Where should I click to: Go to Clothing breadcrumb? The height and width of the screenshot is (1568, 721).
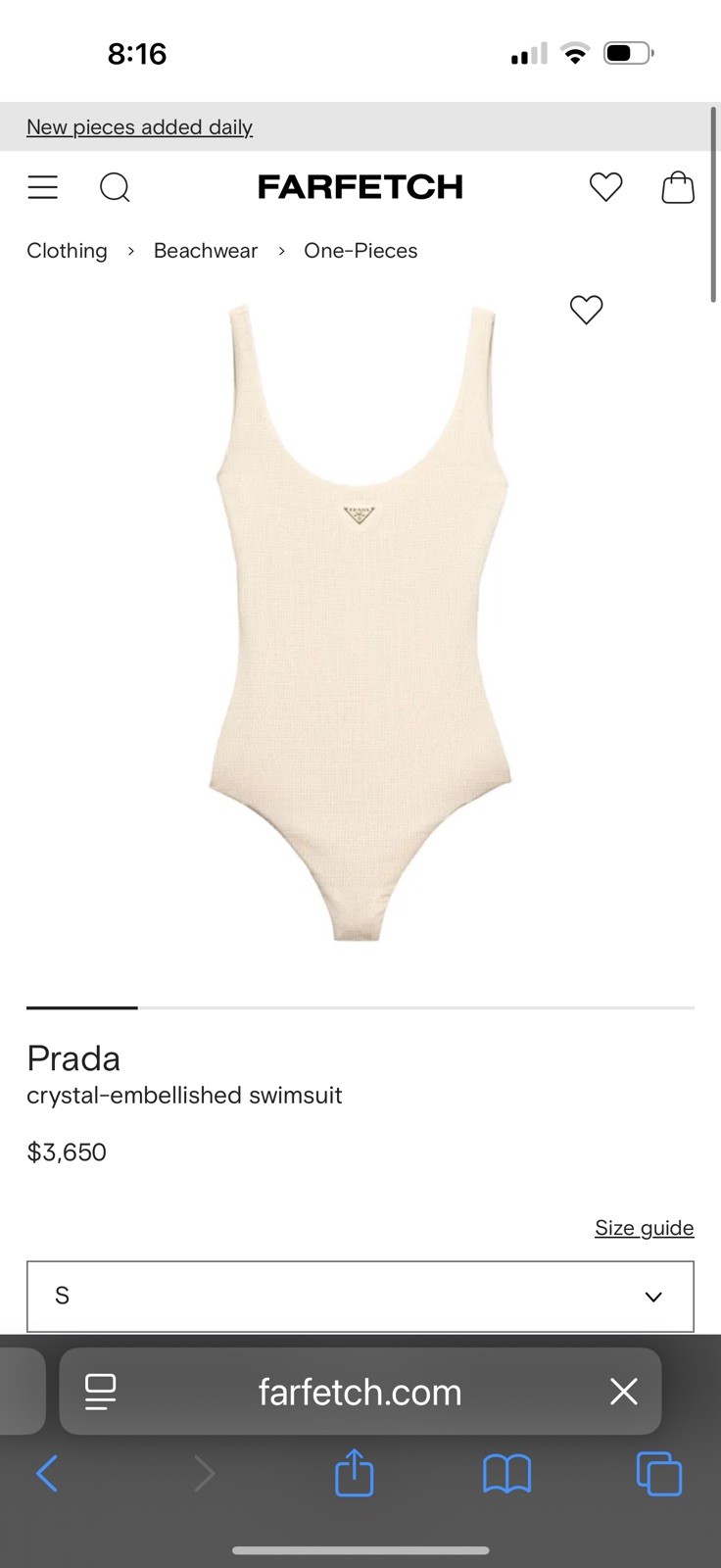coord(67,251)
